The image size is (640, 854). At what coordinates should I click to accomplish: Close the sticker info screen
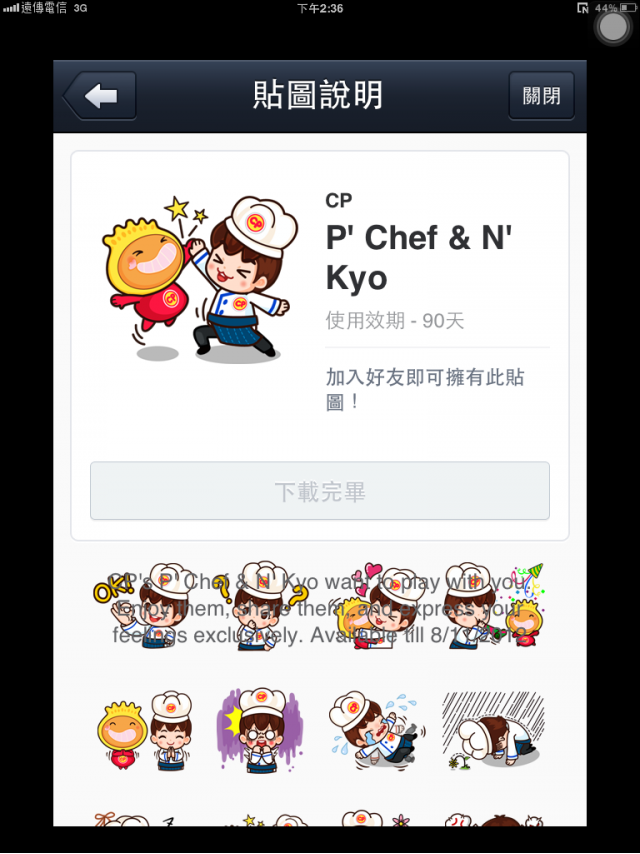click(541, 96)
